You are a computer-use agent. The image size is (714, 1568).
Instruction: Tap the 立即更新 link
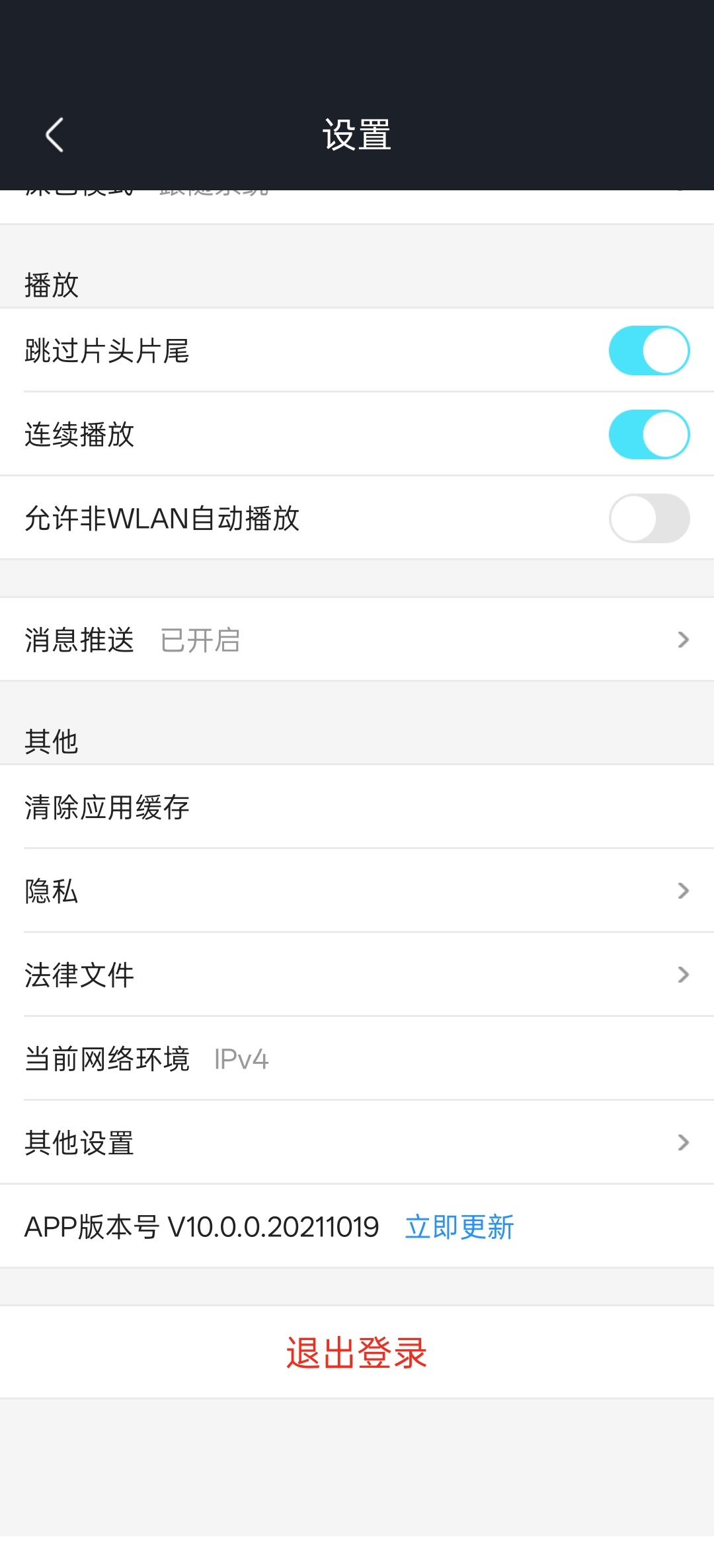pos(459,1227)
